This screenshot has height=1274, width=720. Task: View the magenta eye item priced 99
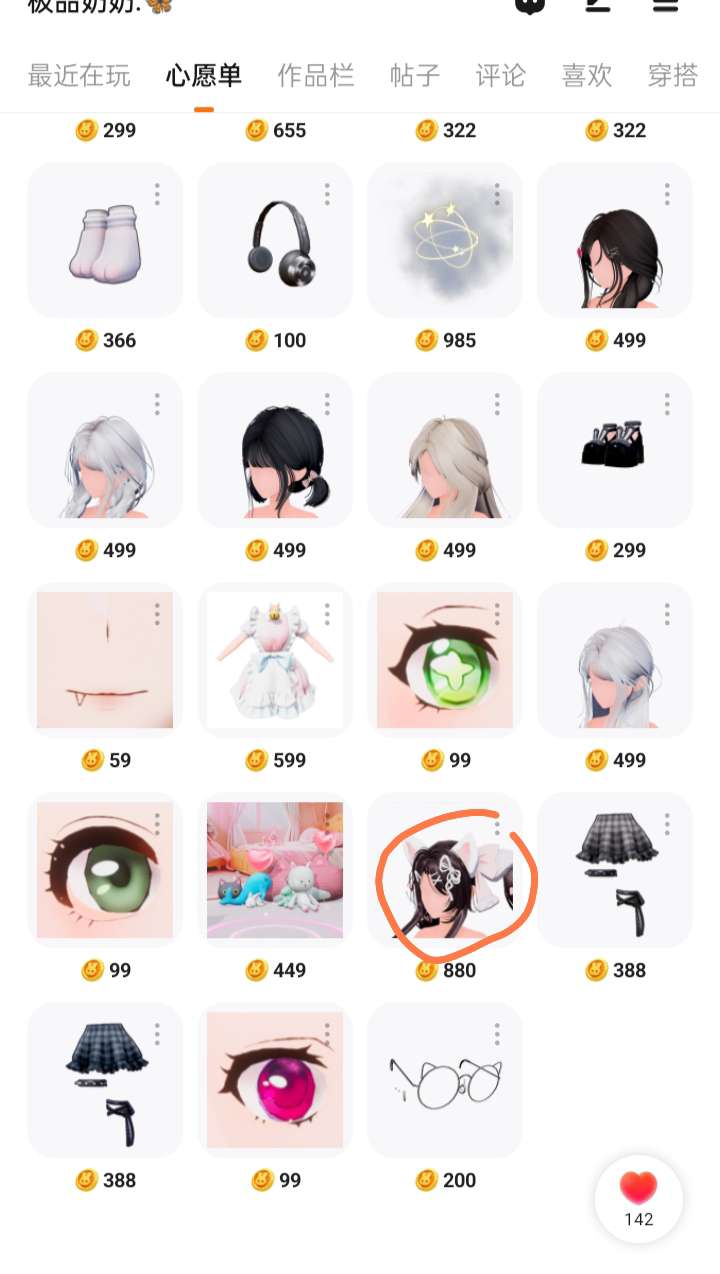pyautogui.click(x=275, y=1081)
